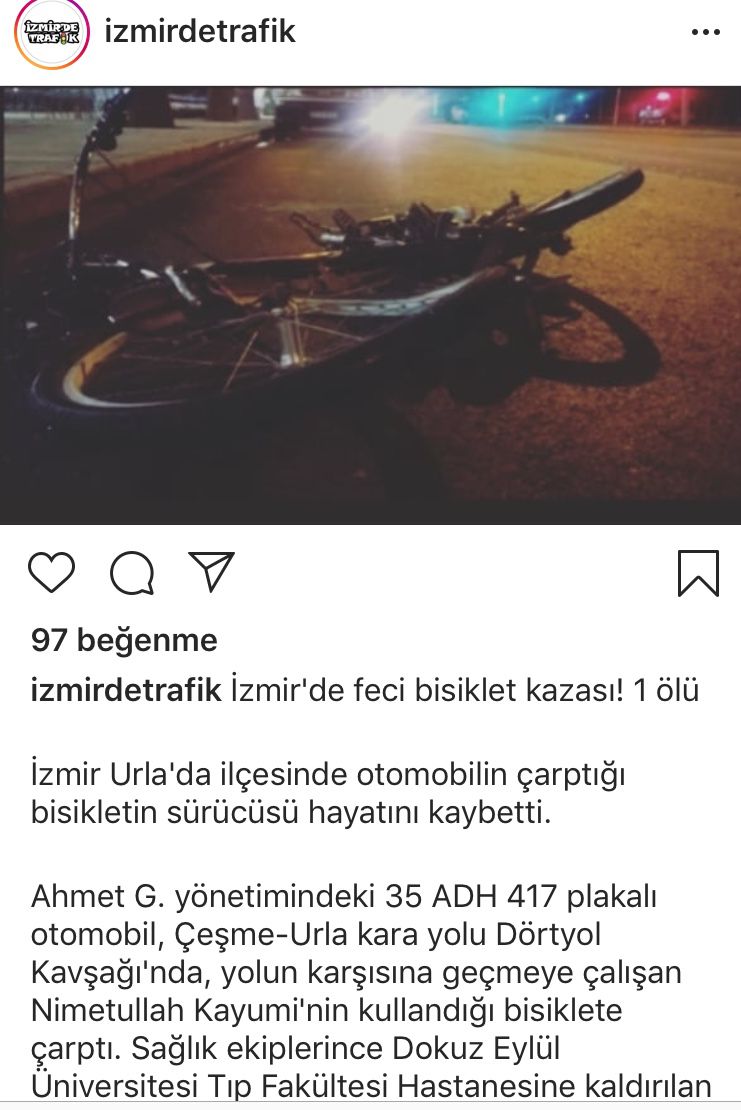Open izmirdetrafik profile picture
741x1110 pixels.
(x=51, y=34)
